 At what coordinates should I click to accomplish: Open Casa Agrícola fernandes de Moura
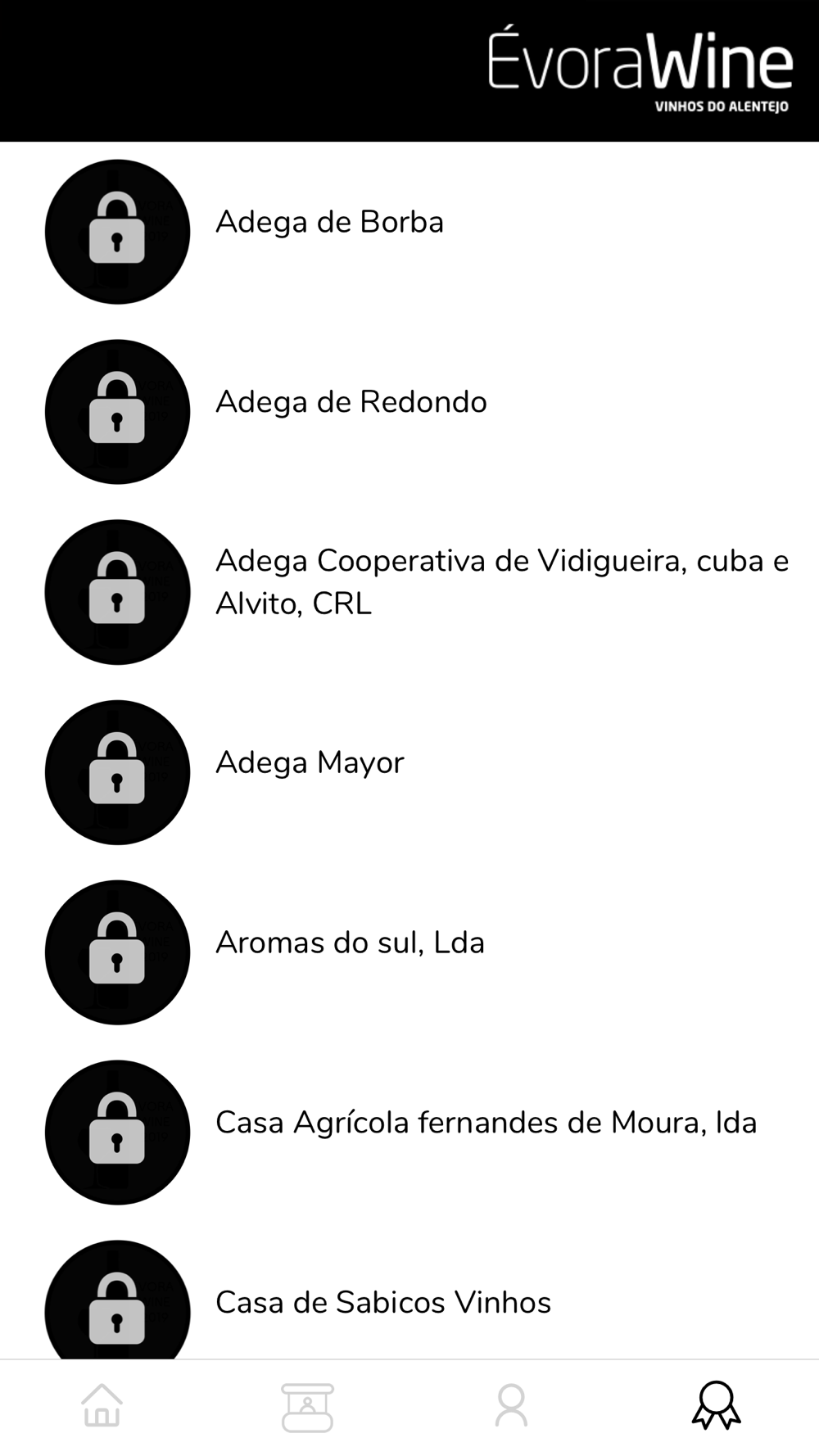click(x=486, y=1124)
